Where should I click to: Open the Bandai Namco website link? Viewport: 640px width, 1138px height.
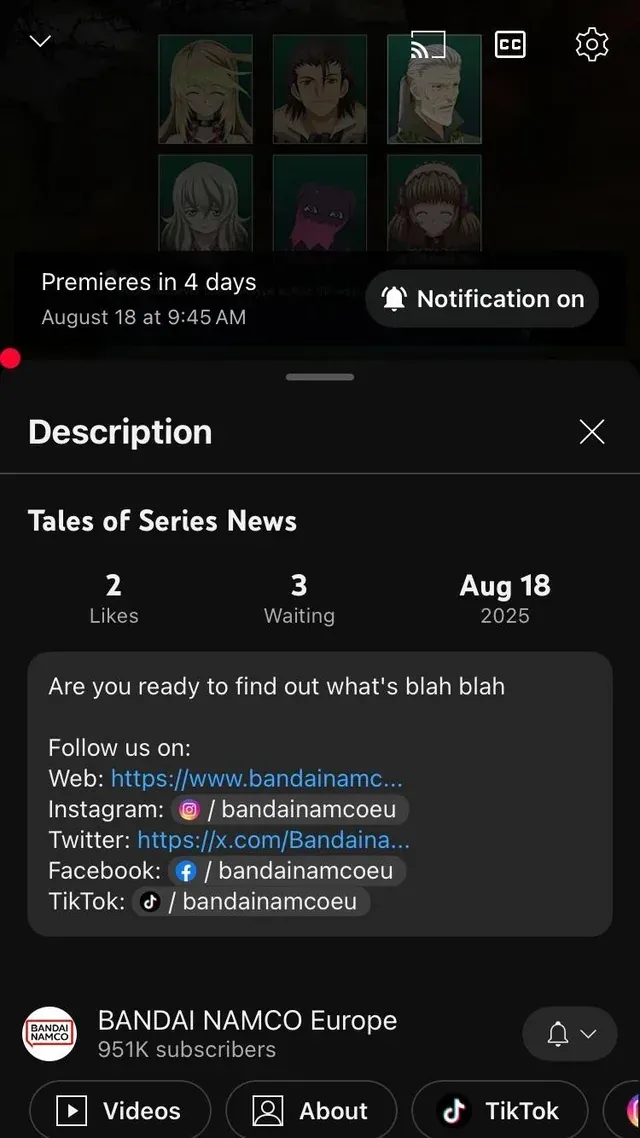point(256,779)
